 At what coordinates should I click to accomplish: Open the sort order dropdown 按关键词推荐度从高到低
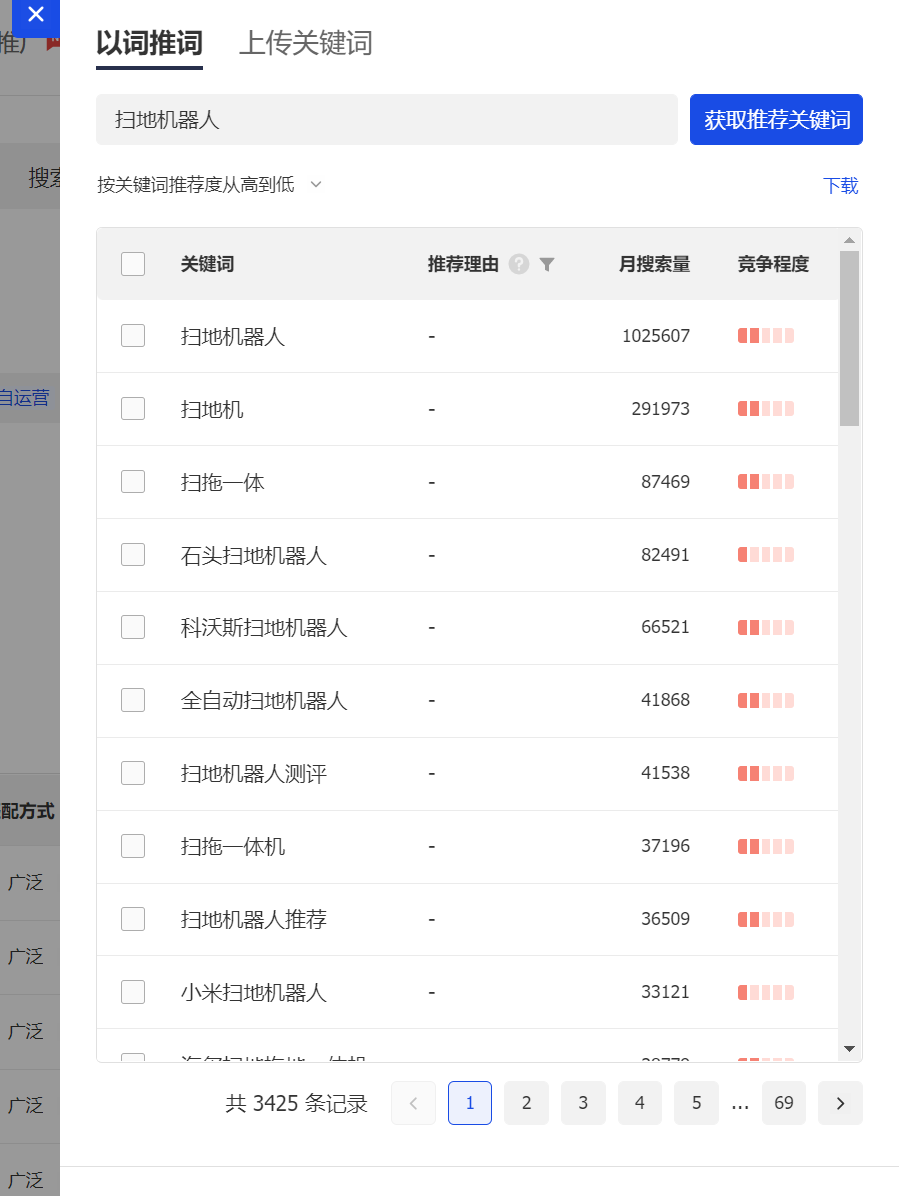tap(210, 185)
